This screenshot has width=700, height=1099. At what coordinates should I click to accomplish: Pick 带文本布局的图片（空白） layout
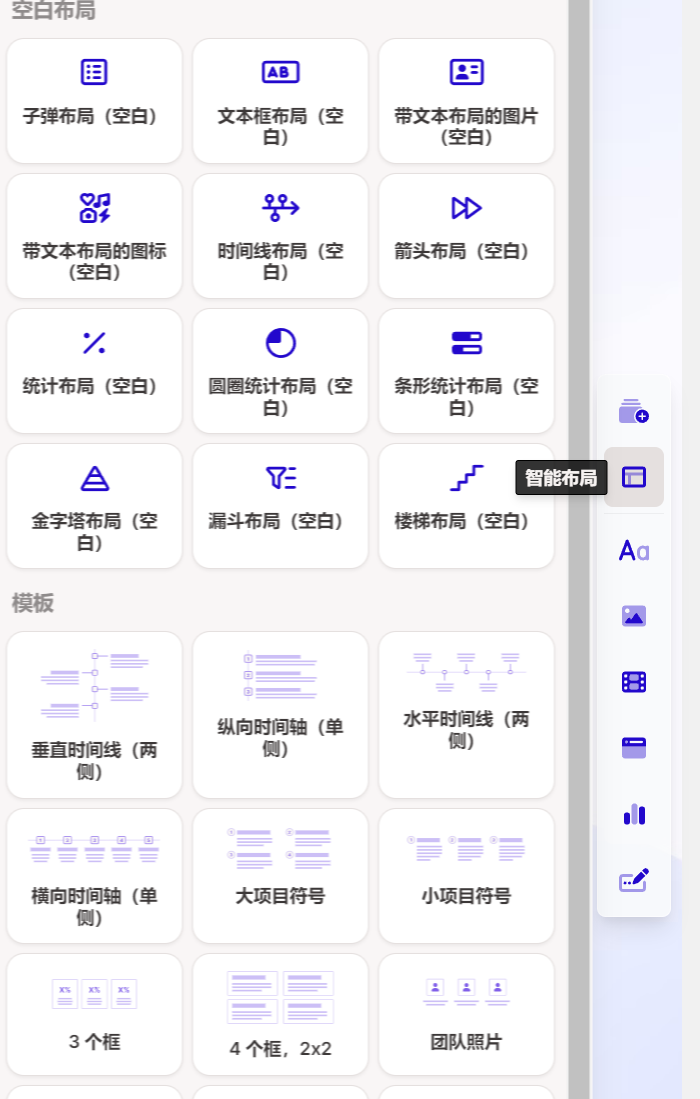(467, 101)
